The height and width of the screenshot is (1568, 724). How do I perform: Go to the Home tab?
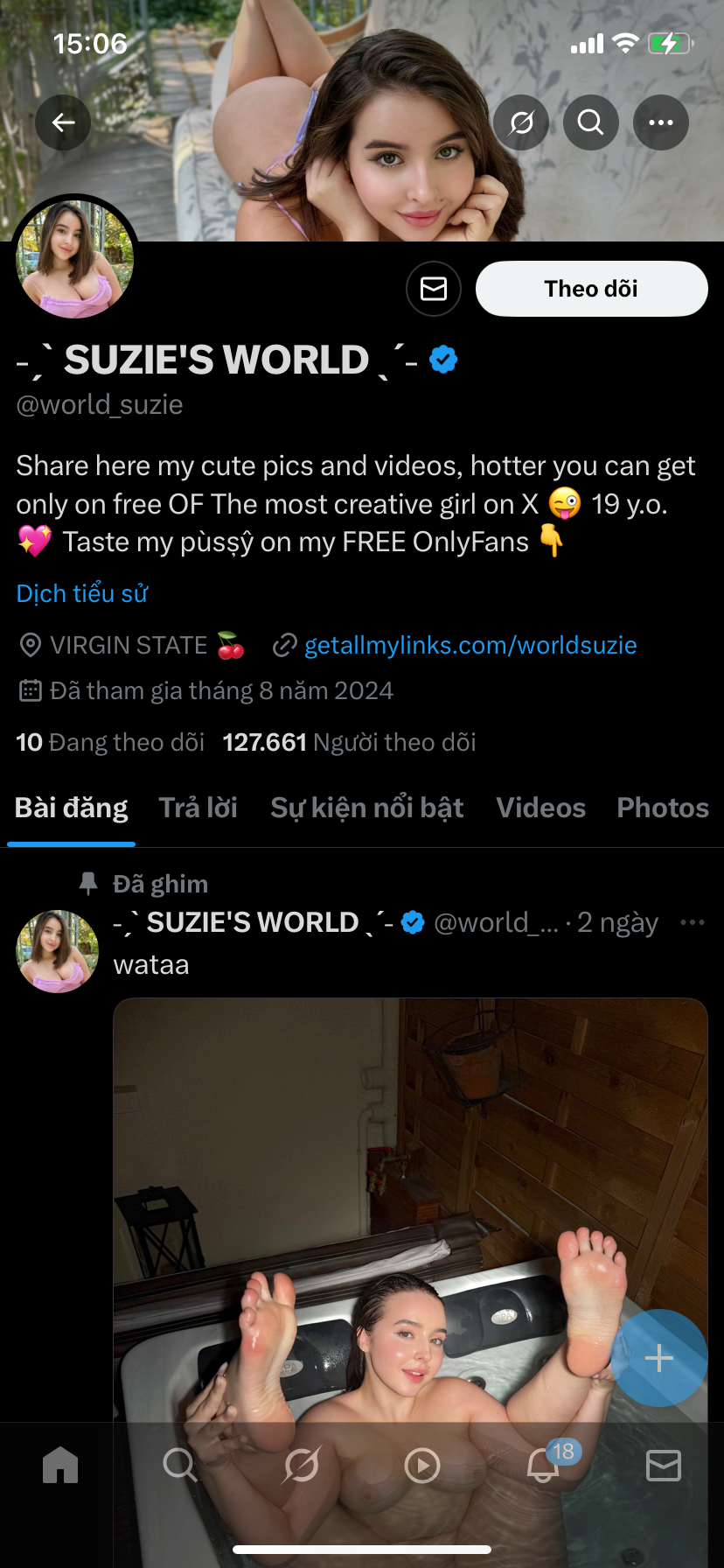(60, 1465)
